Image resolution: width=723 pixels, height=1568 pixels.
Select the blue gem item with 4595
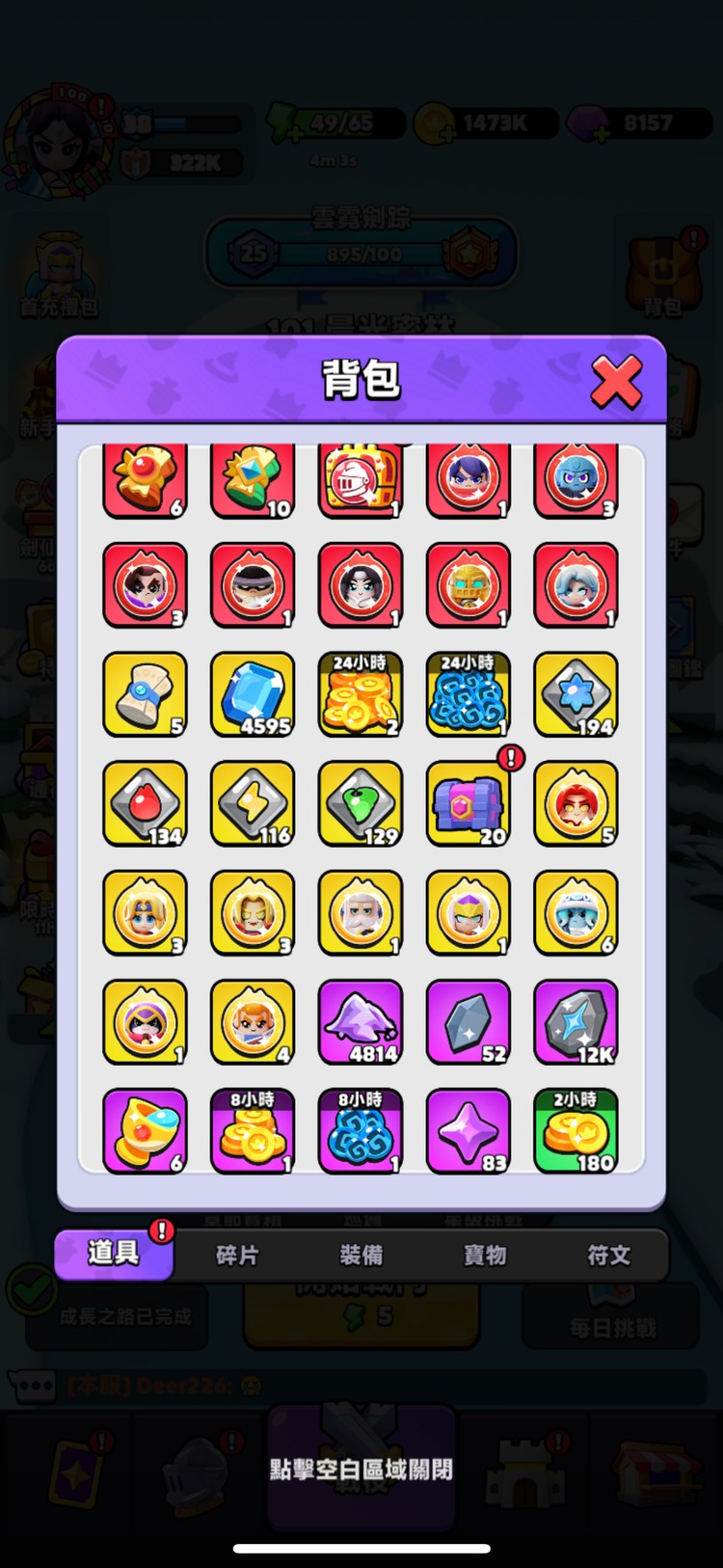[x=253, y=694]
